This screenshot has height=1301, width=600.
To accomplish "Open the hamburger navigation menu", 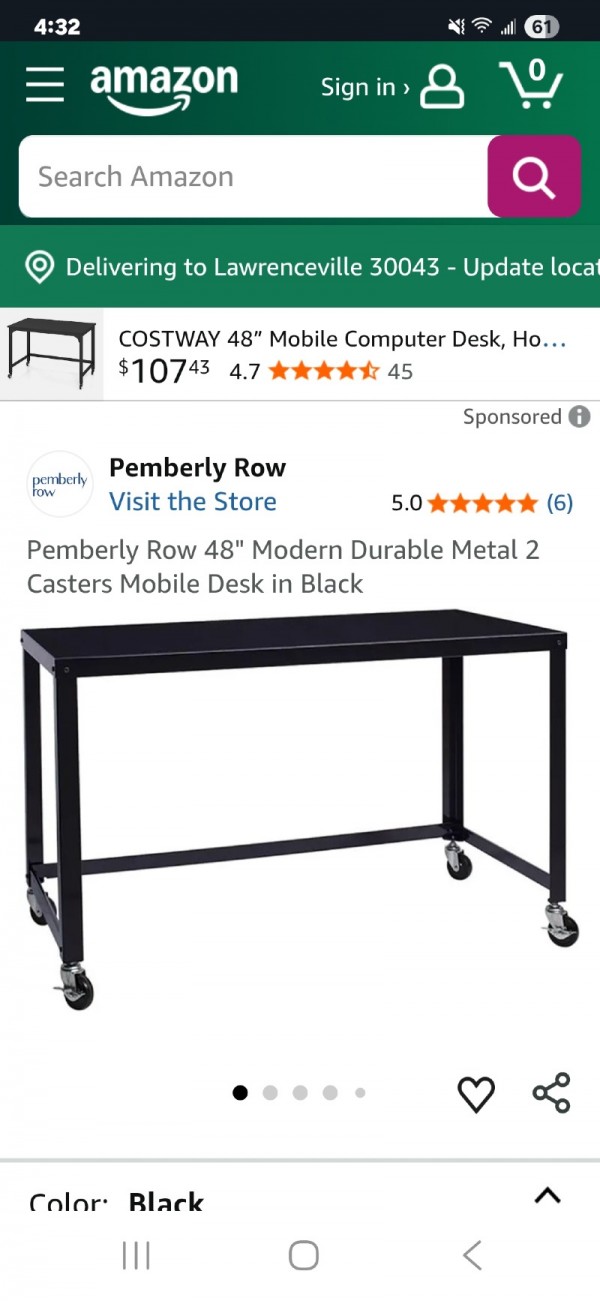I will coord(45,85).
